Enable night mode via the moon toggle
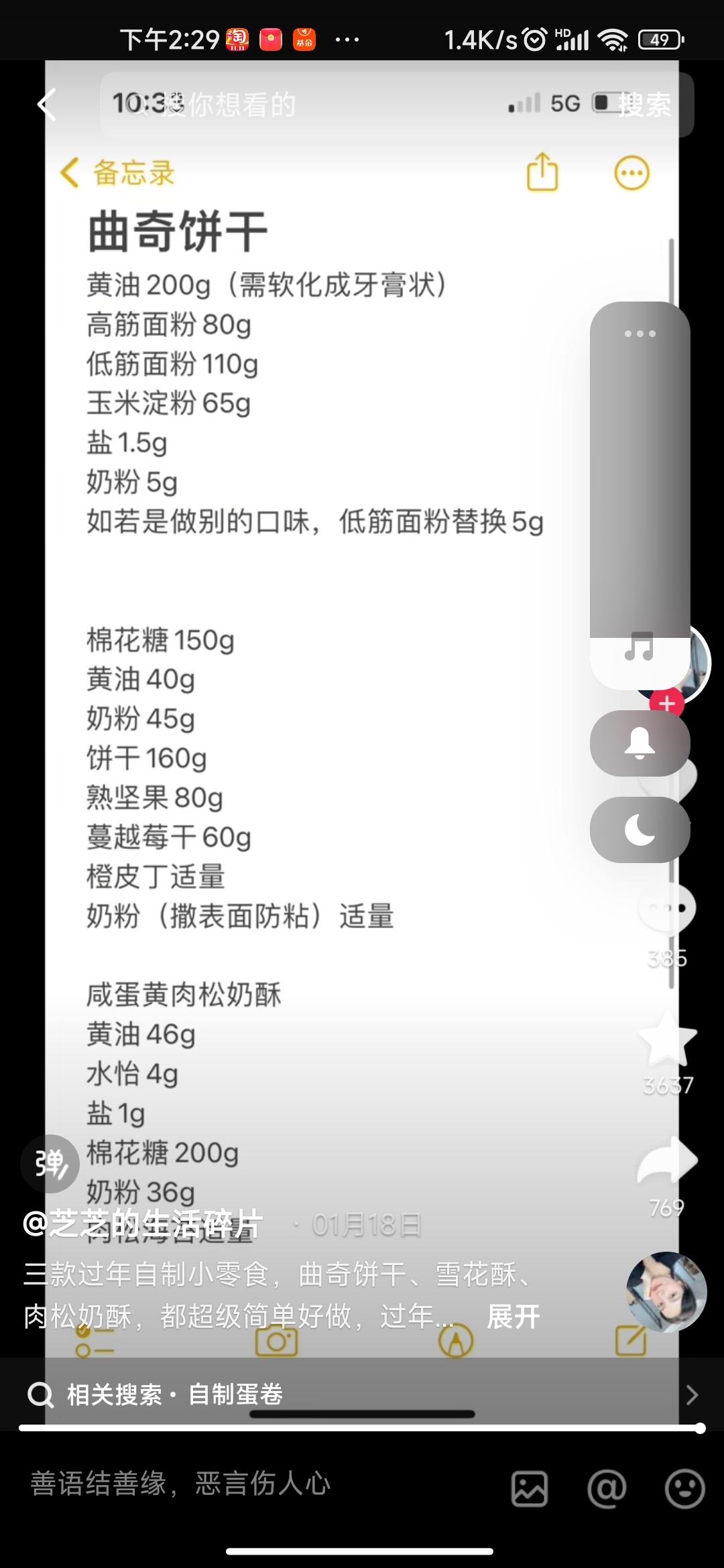This screenshot has width=724, height=1568. coord(640,829)
